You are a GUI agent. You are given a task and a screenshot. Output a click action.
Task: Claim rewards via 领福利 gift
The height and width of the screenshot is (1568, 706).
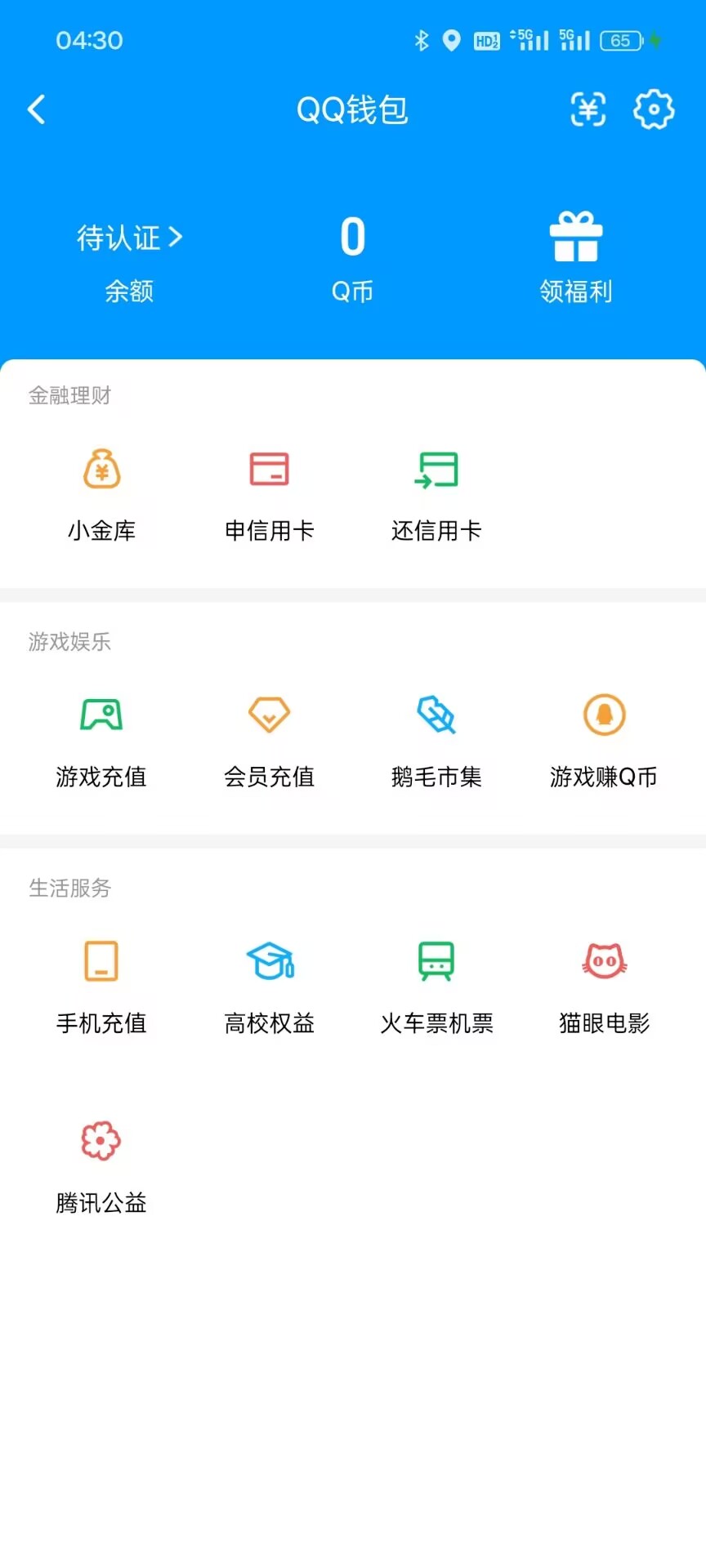576,260
